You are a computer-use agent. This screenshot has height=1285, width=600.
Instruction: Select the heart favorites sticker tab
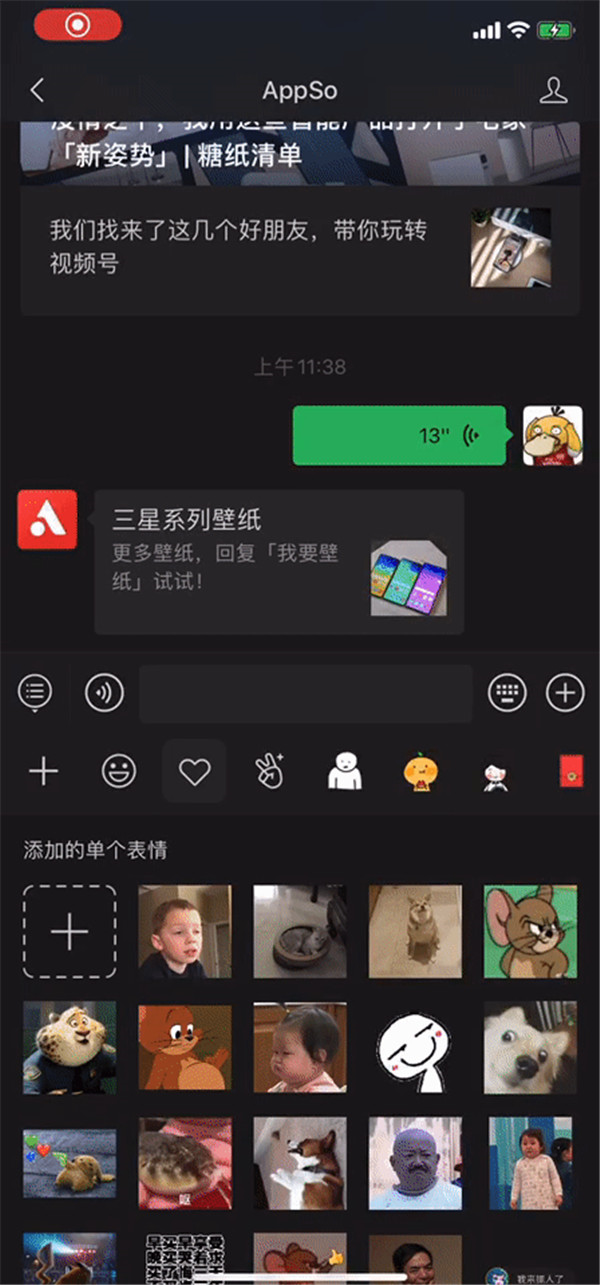click(194, 771)
